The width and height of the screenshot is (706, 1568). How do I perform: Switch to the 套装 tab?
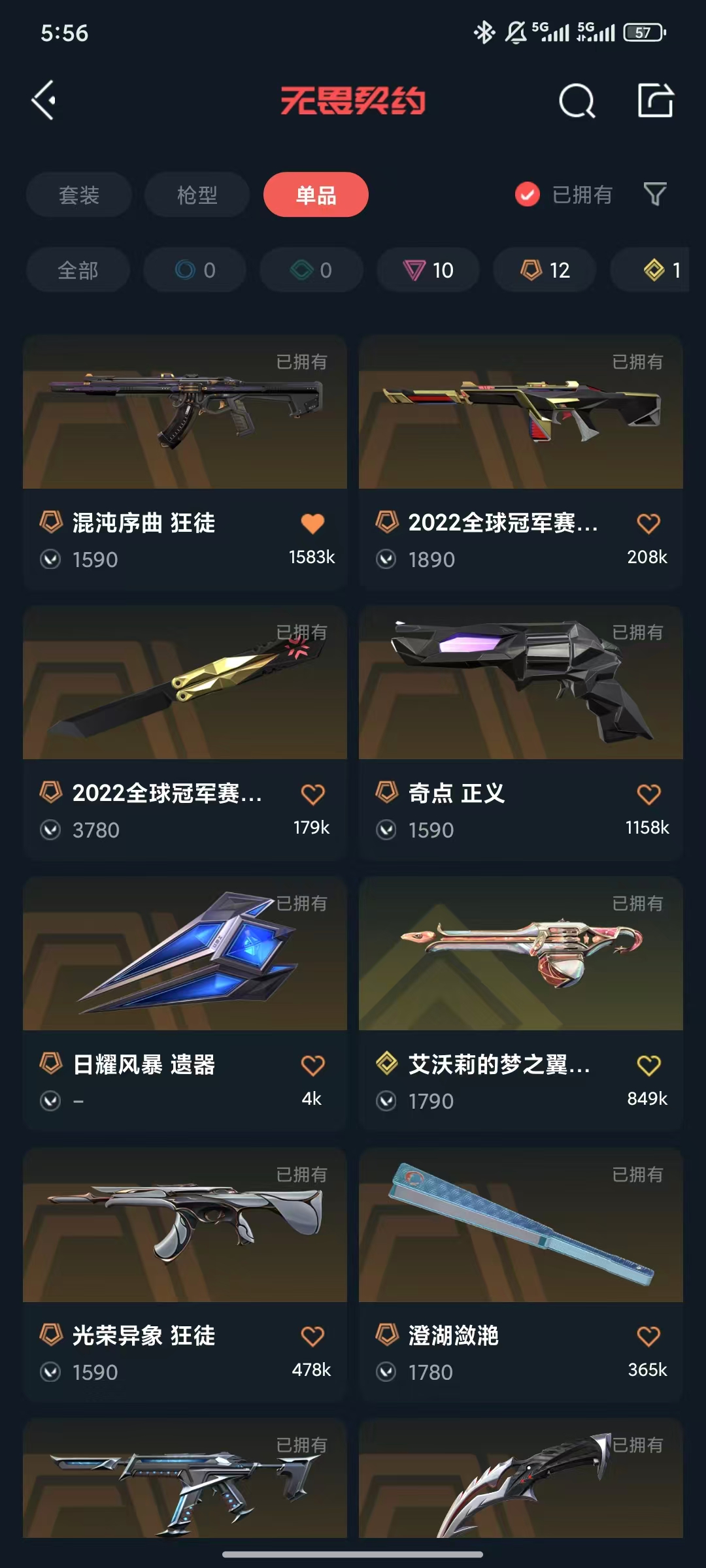point(79,195)
